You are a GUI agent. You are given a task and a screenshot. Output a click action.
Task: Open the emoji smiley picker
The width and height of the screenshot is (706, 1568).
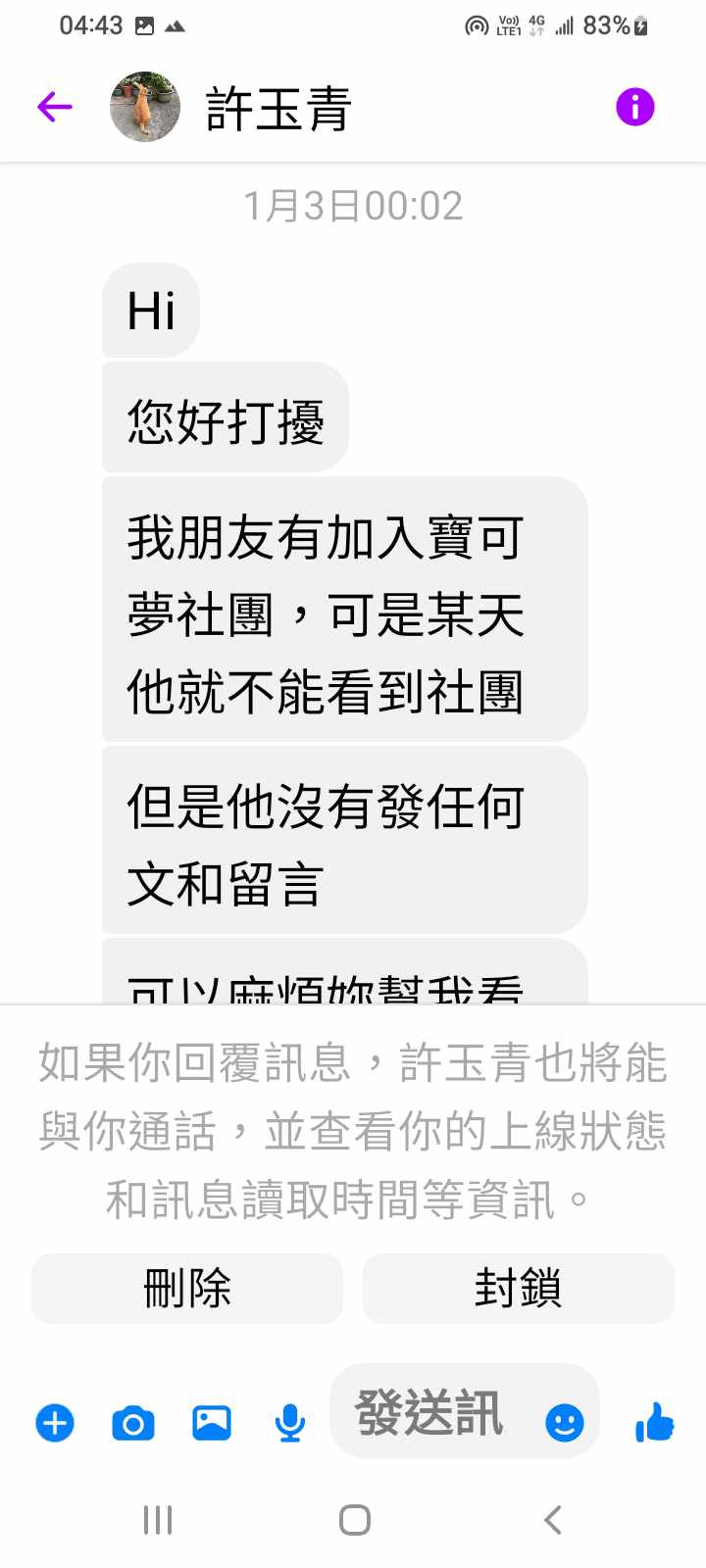tap(564, 1422)
